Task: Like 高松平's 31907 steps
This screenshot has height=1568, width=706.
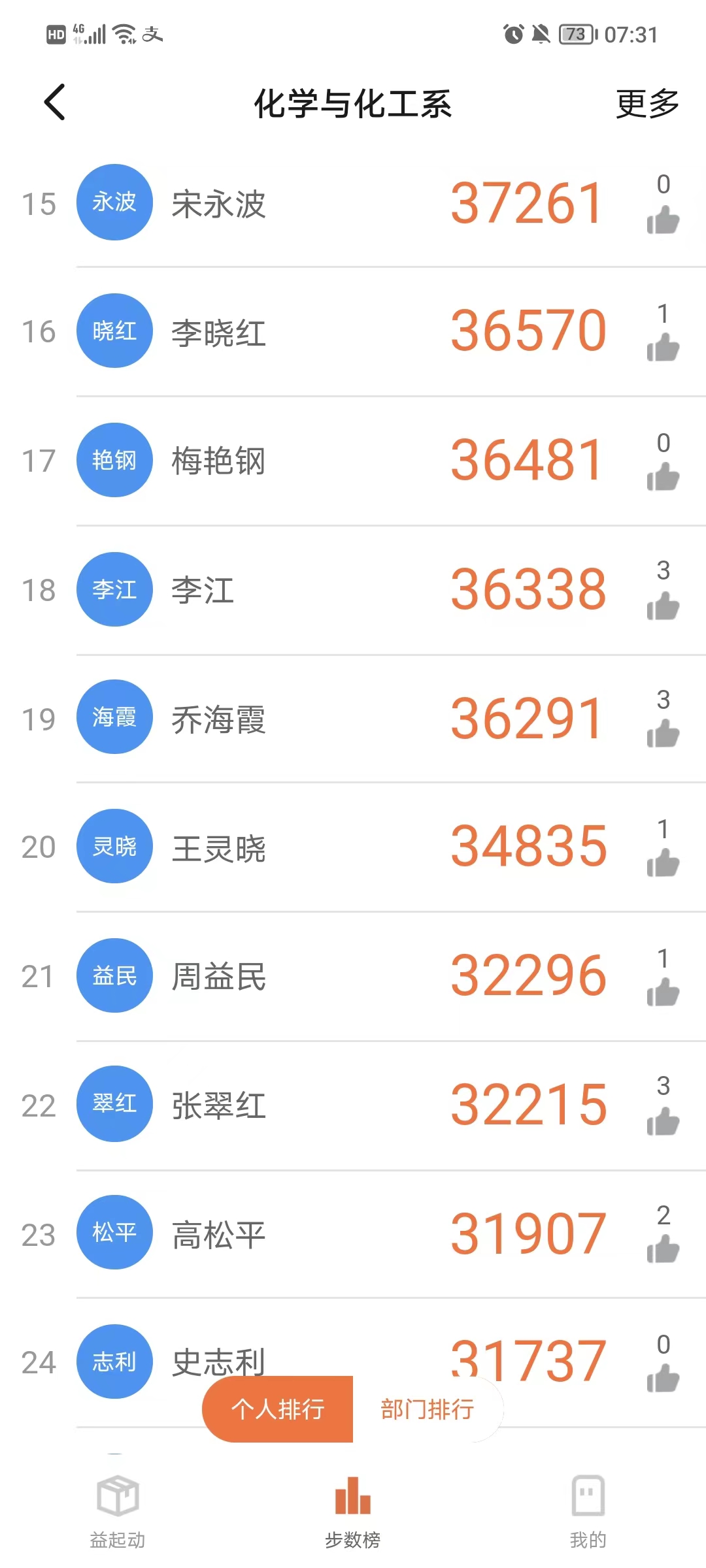Action: pos(663,1249)
